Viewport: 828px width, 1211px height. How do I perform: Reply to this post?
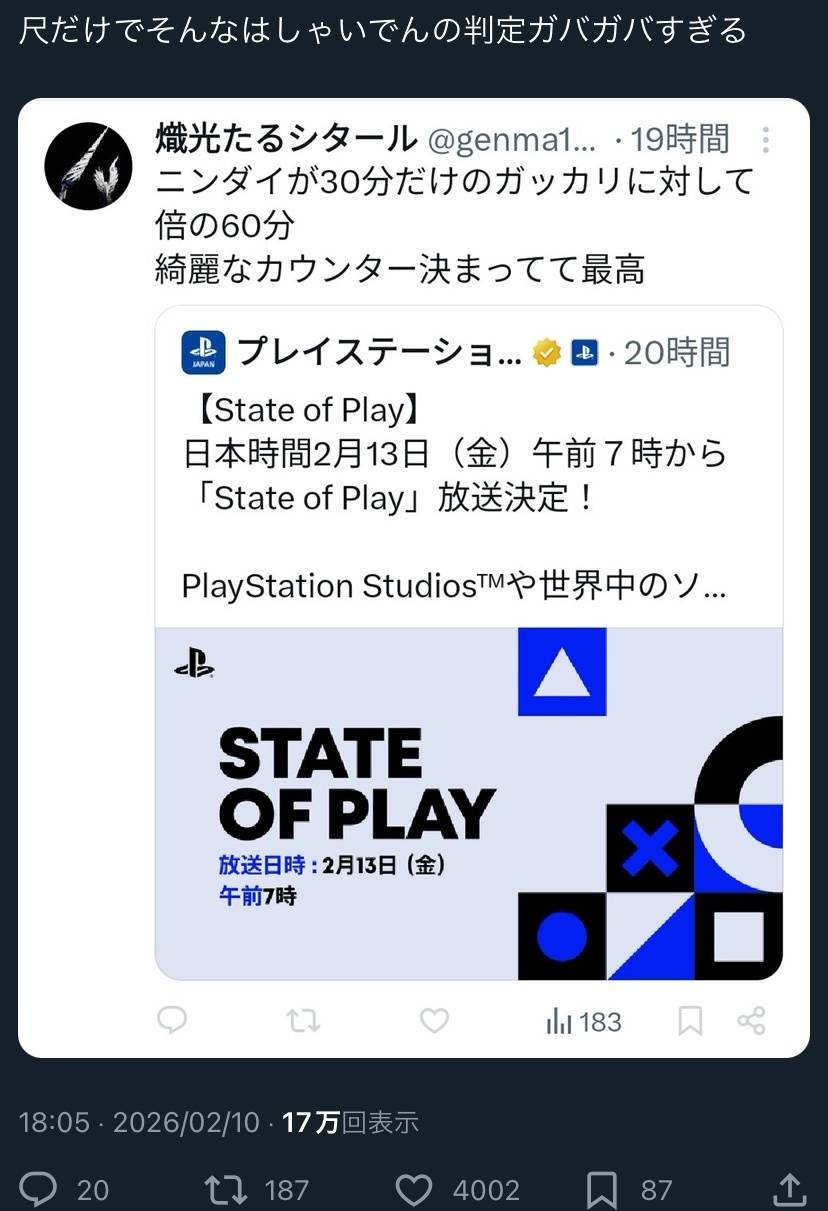(40, 1189)
